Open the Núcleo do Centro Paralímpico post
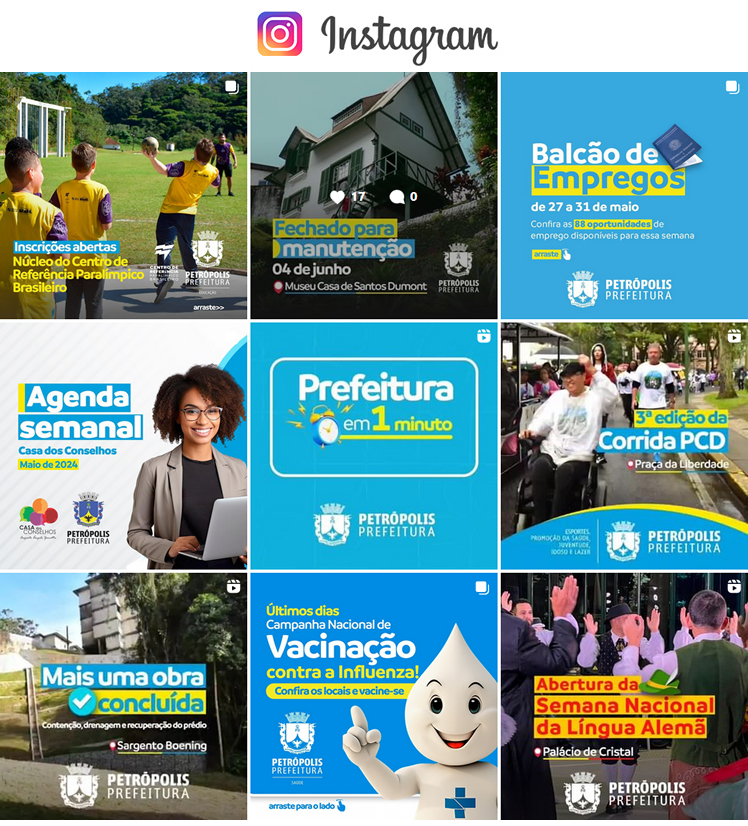The width and height of the screenshot is (748, 826). click(123, 195)
